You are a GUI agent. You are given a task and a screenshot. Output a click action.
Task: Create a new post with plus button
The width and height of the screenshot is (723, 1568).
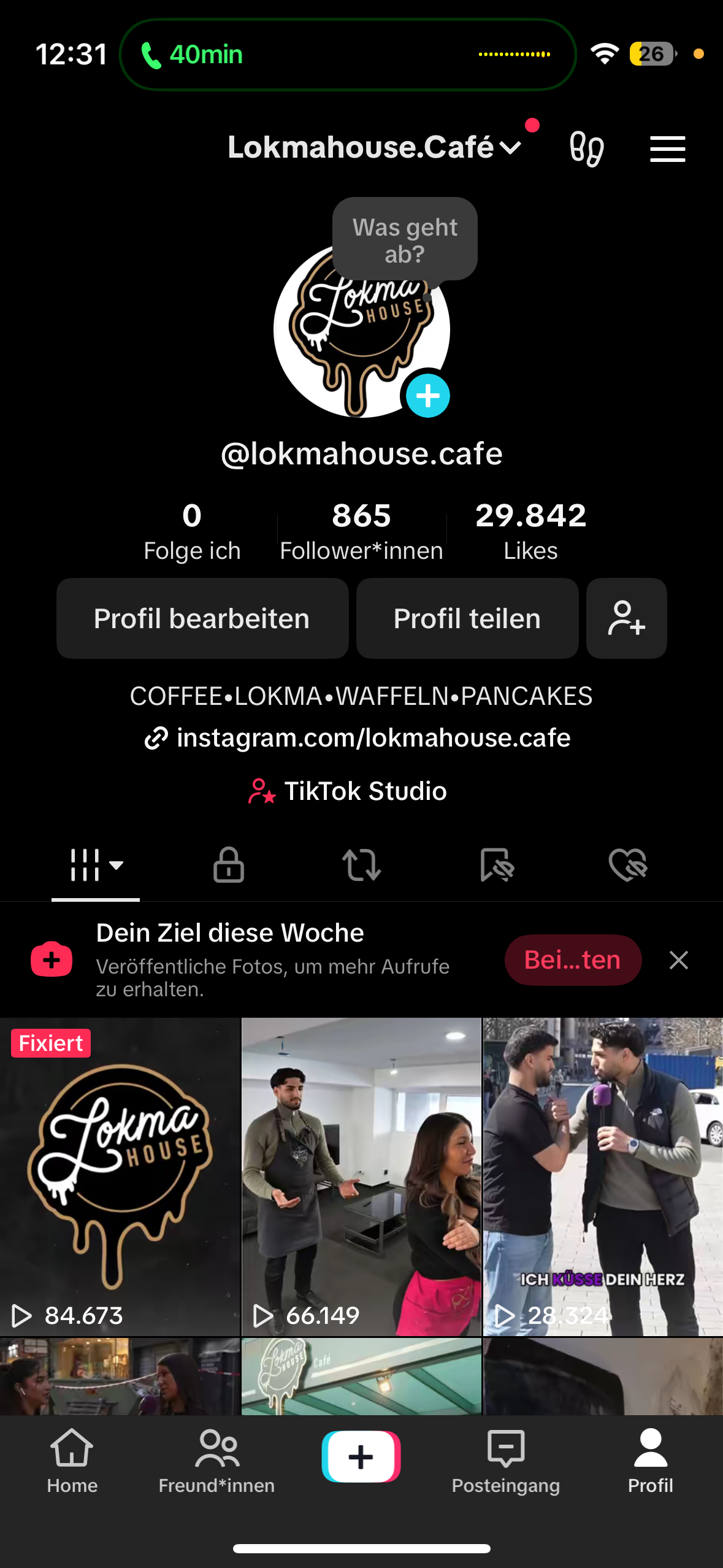[x=361, y=1457]
